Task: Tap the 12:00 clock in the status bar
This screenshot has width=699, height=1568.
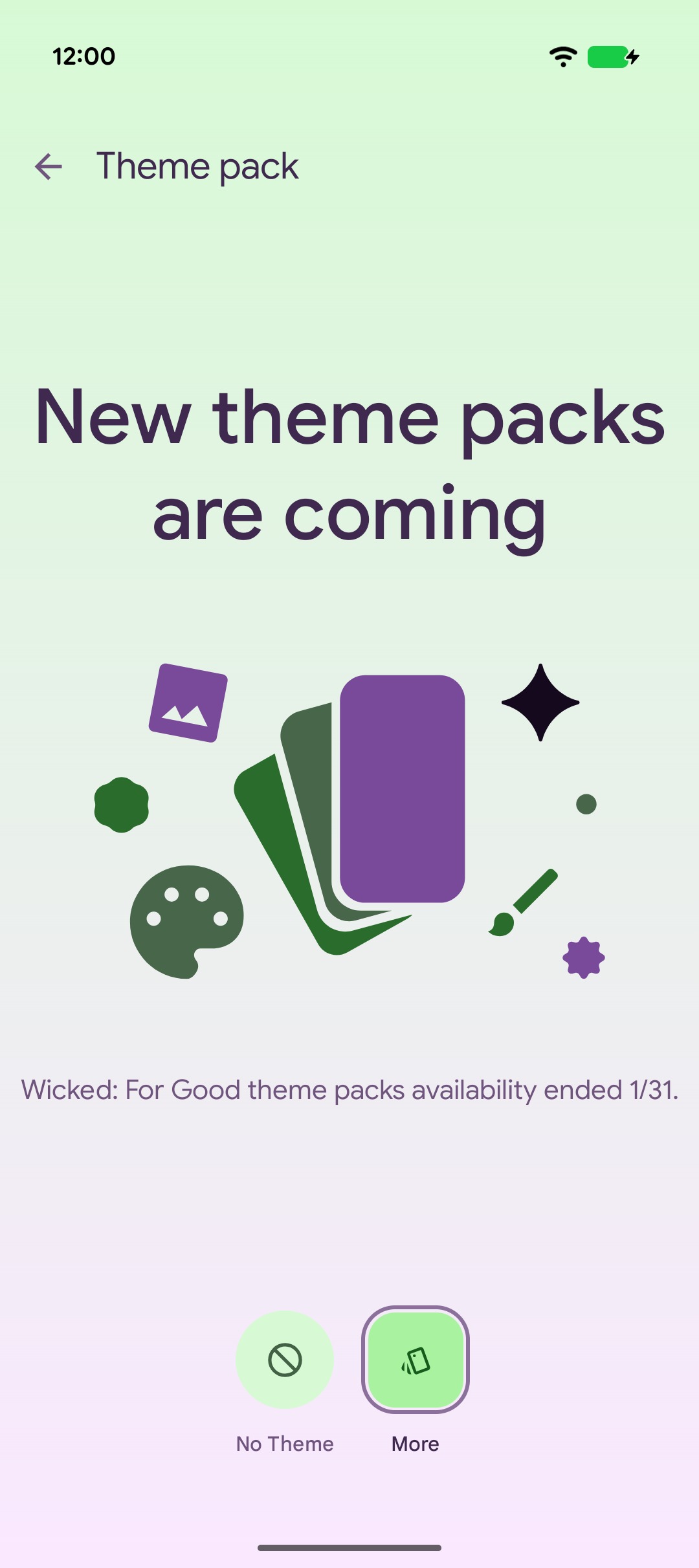Action: [84, 56]
